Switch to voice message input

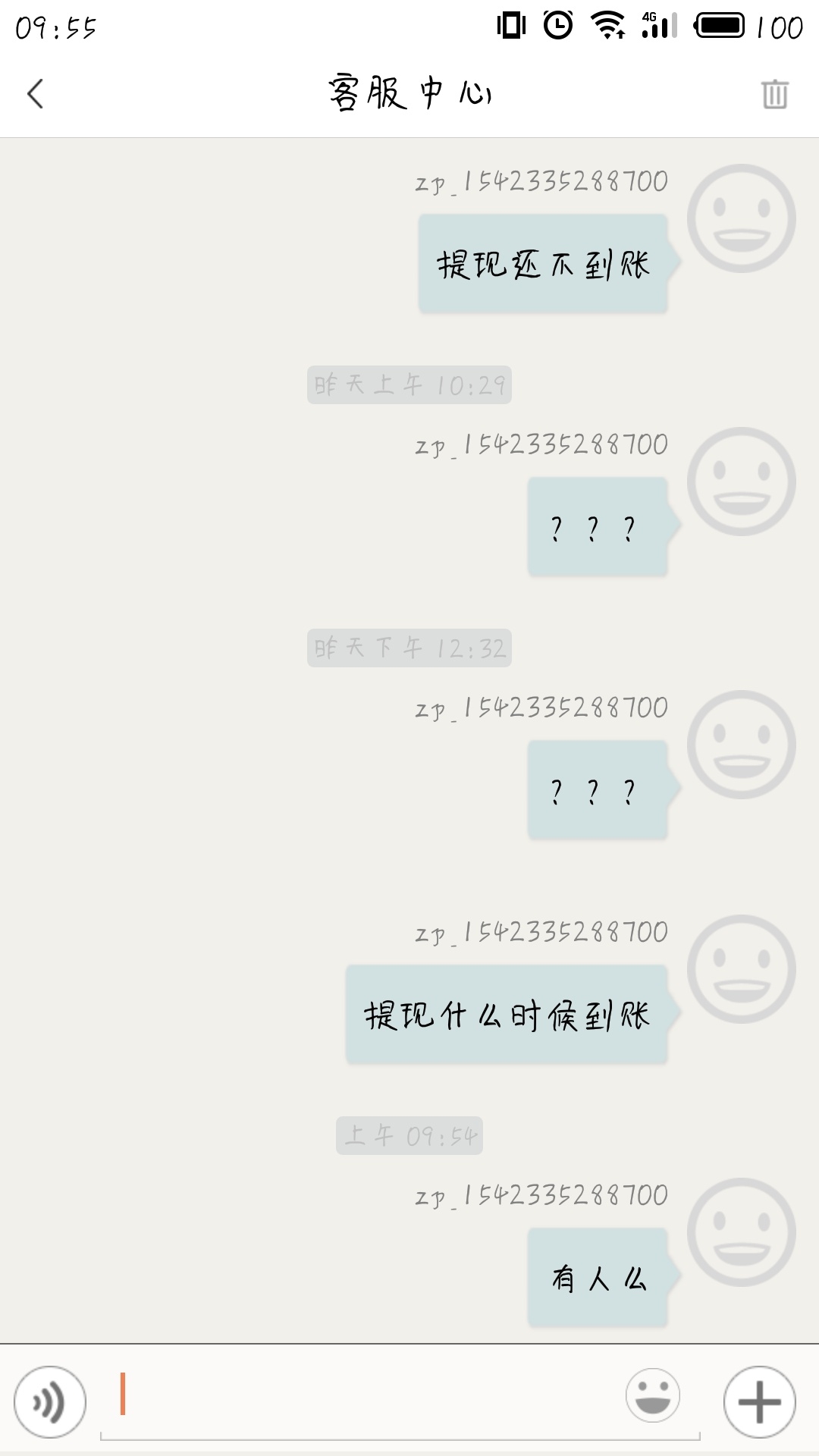tap(50, 1402)
